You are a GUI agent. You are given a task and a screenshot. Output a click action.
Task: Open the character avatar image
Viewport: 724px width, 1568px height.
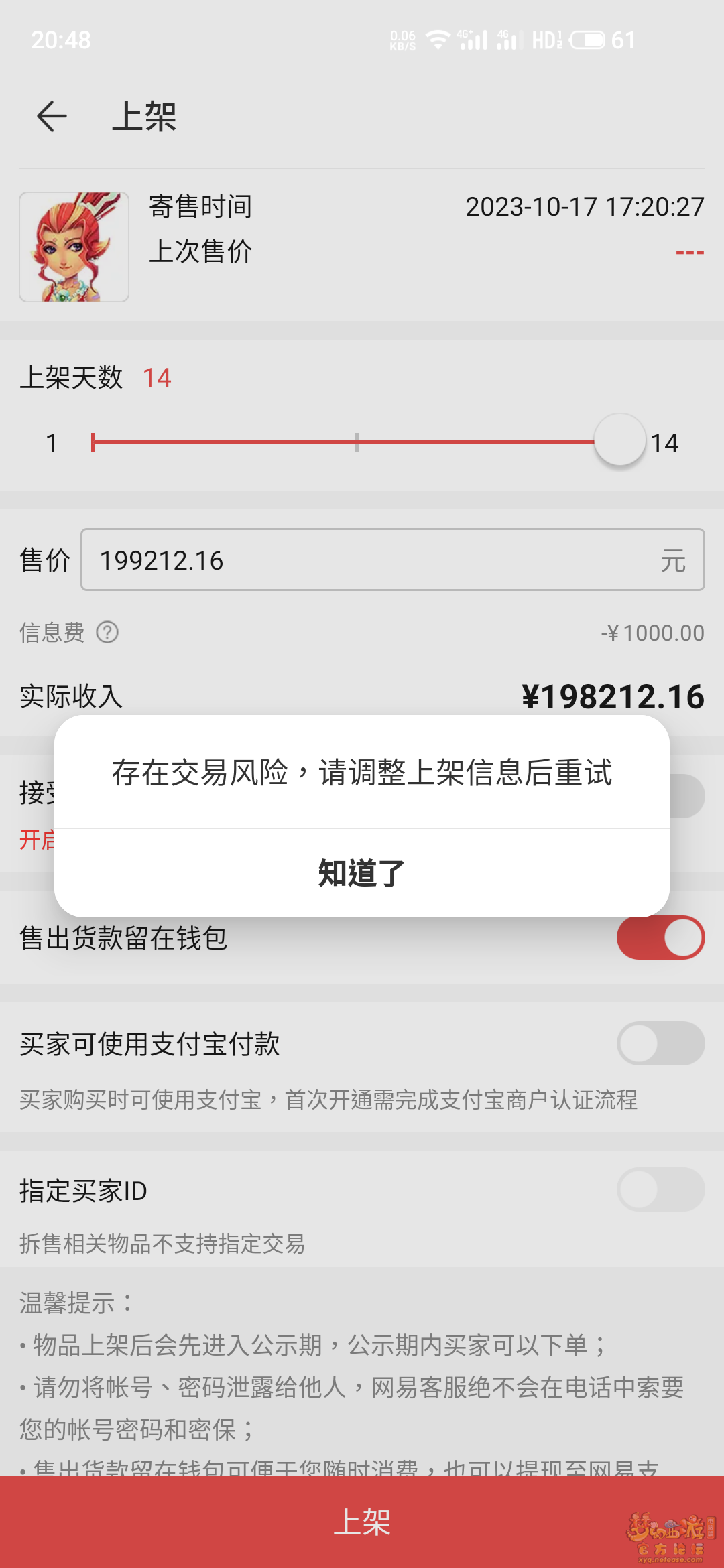point(74,247)
